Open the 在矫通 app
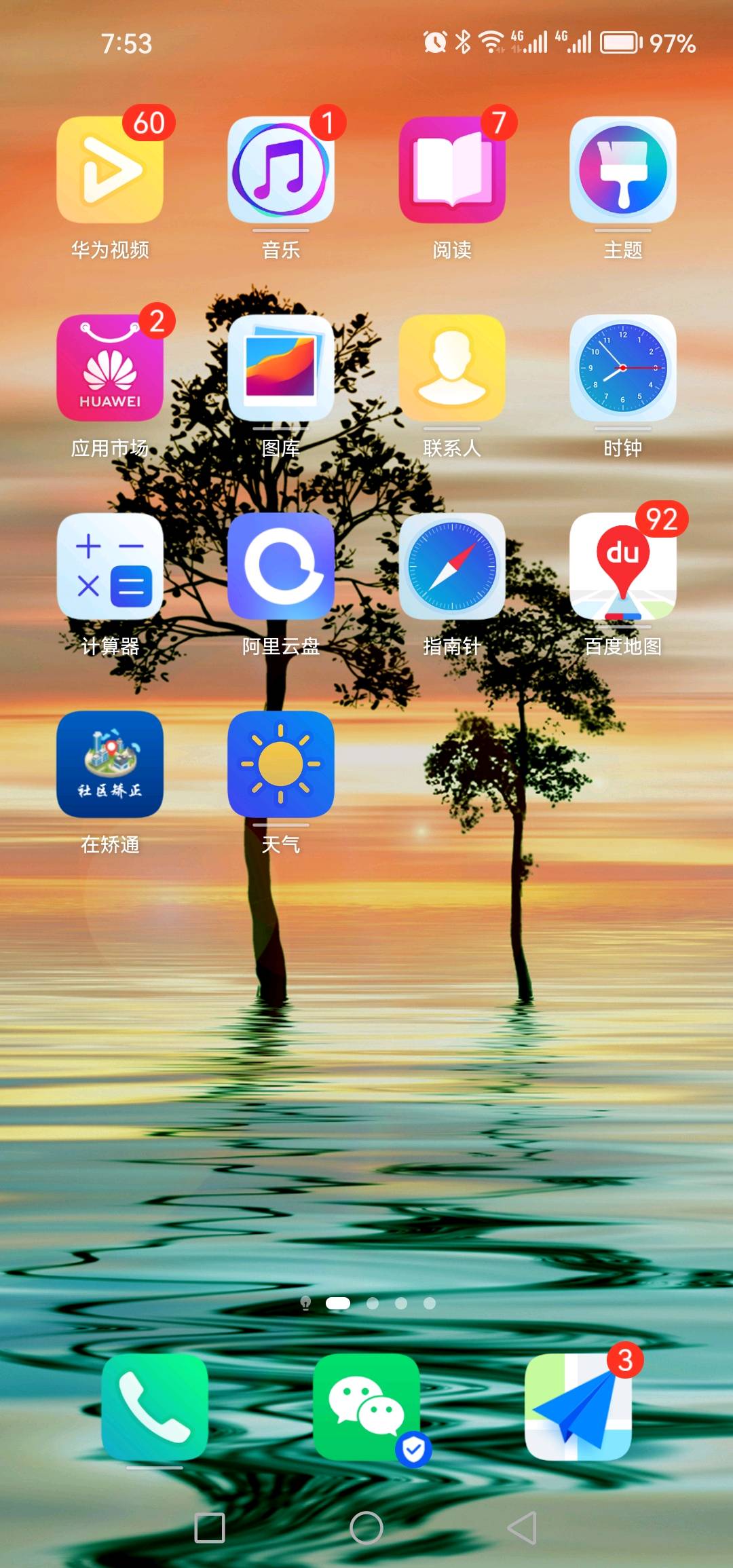Image resolution: width=733 pixels, height=1568 pixels. pos(110,764)
